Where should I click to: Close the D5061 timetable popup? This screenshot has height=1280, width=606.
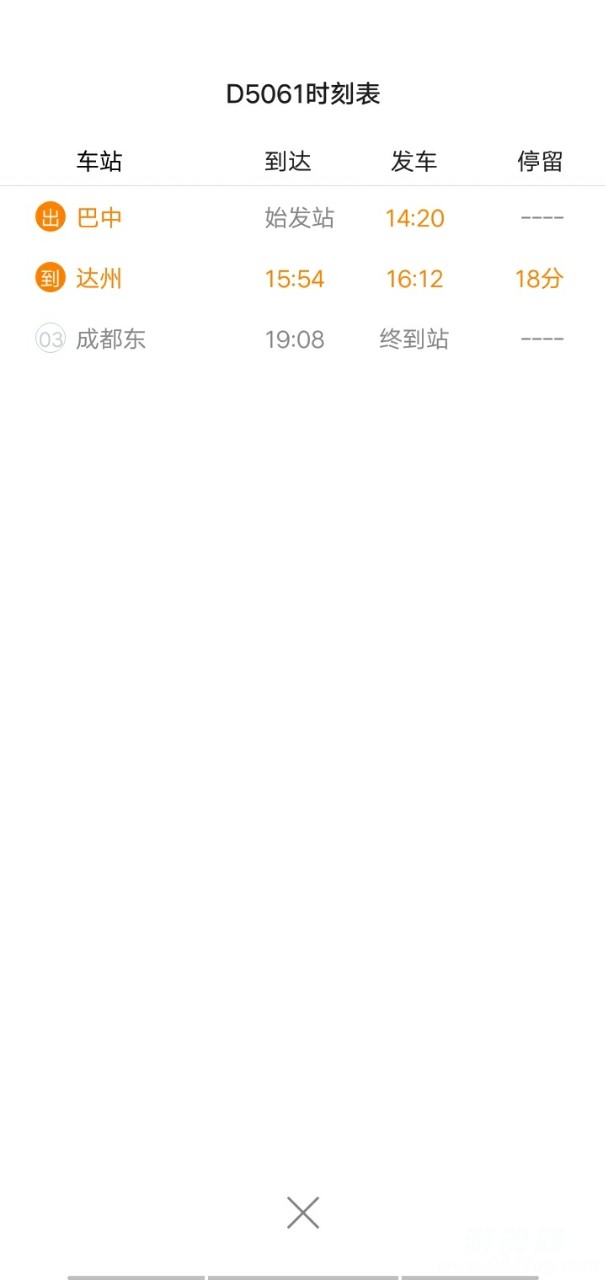tap(303, 1212)
